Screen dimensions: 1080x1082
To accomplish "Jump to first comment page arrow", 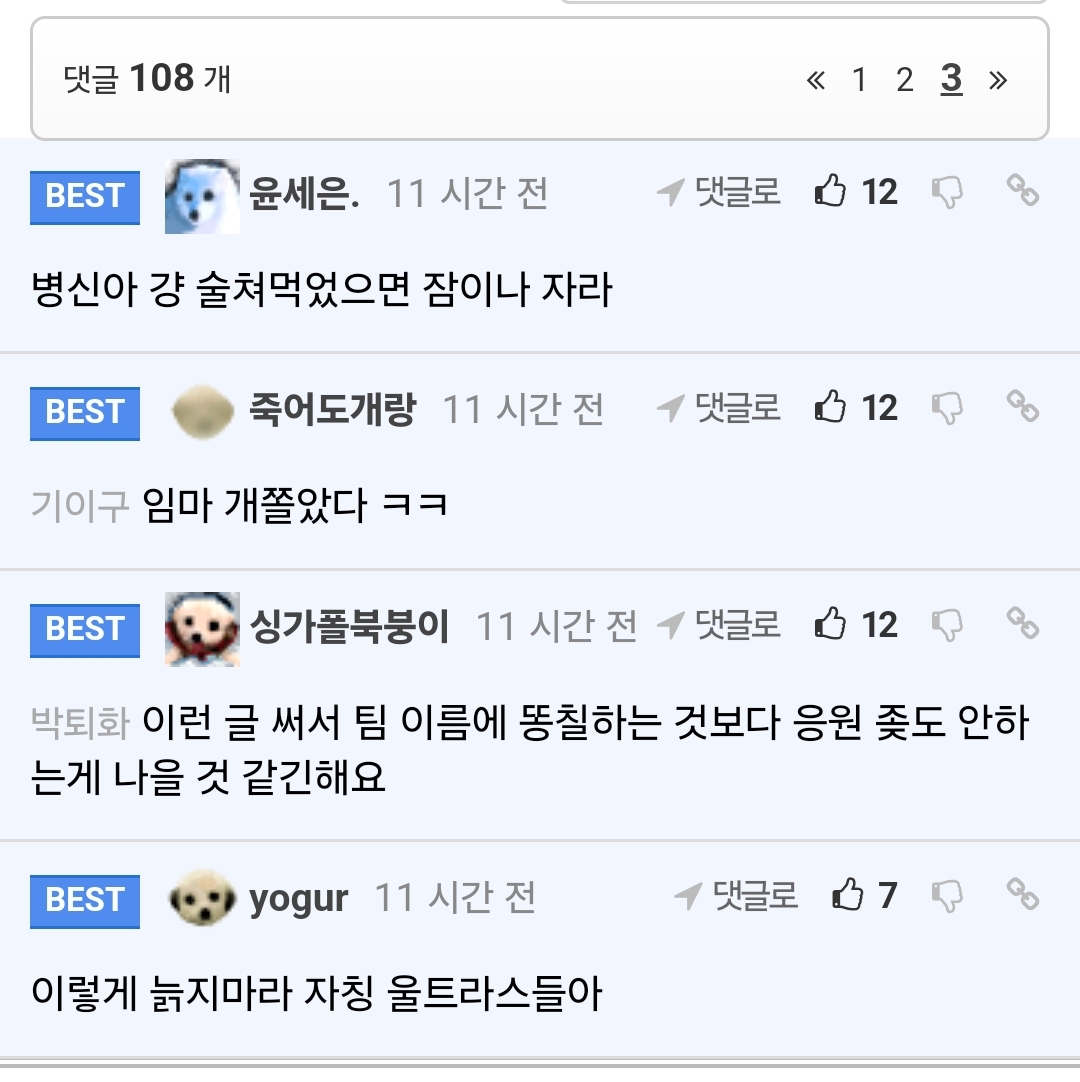I will 816,79.
